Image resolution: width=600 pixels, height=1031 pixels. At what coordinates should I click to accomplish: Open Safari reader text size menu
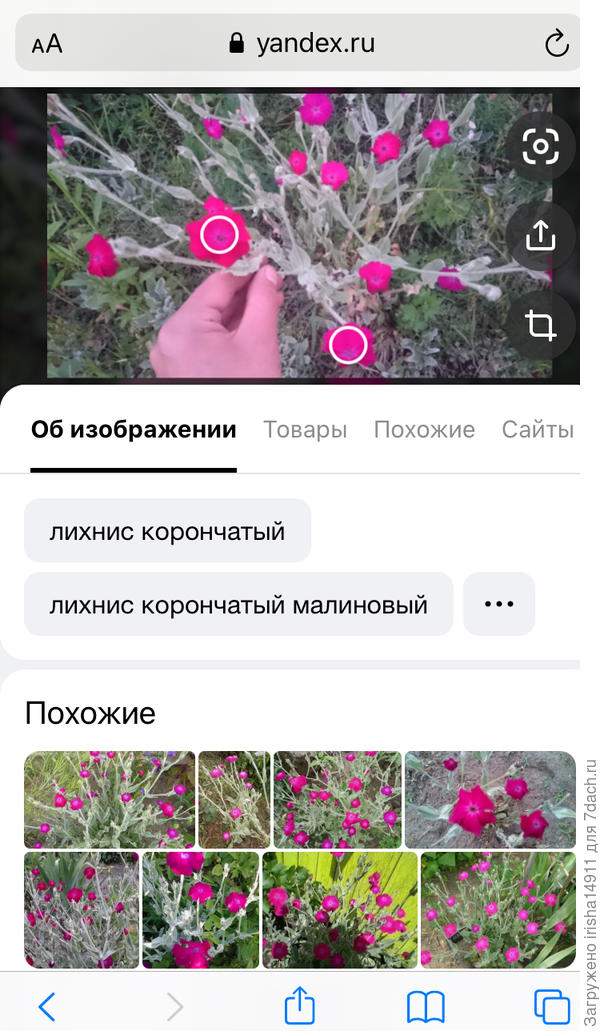pos(47,44)
